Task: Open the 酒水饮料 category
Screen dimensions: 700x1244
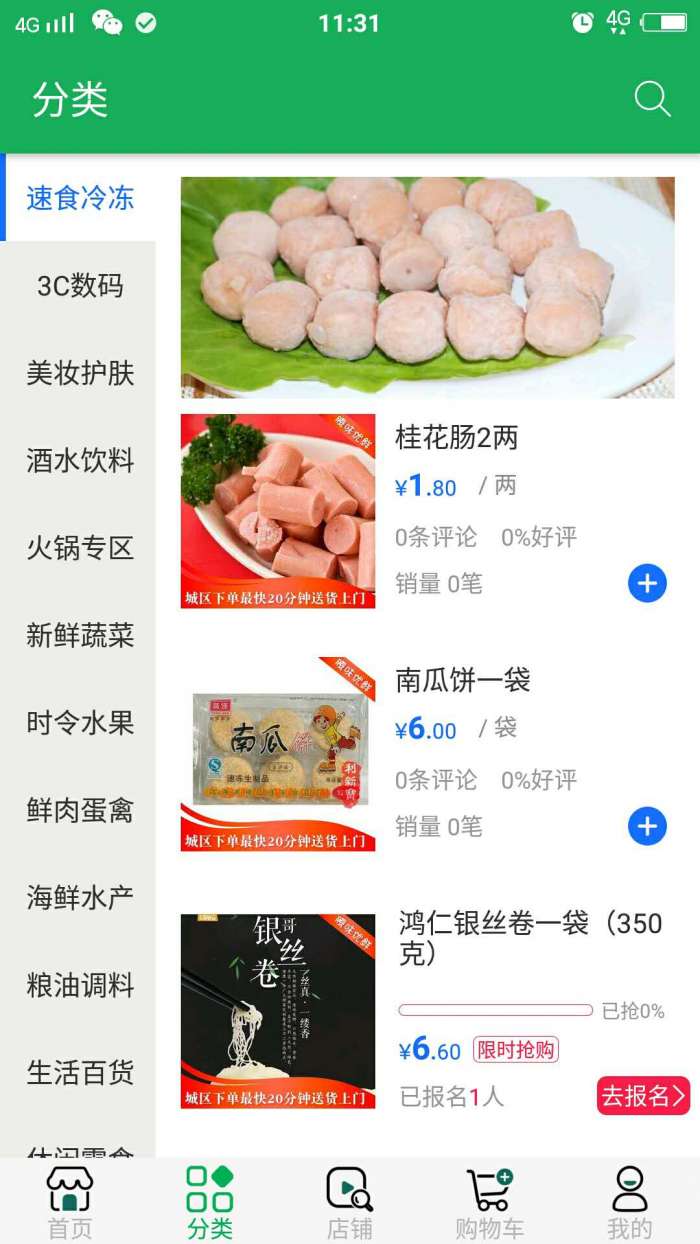Action: point(80,461)
